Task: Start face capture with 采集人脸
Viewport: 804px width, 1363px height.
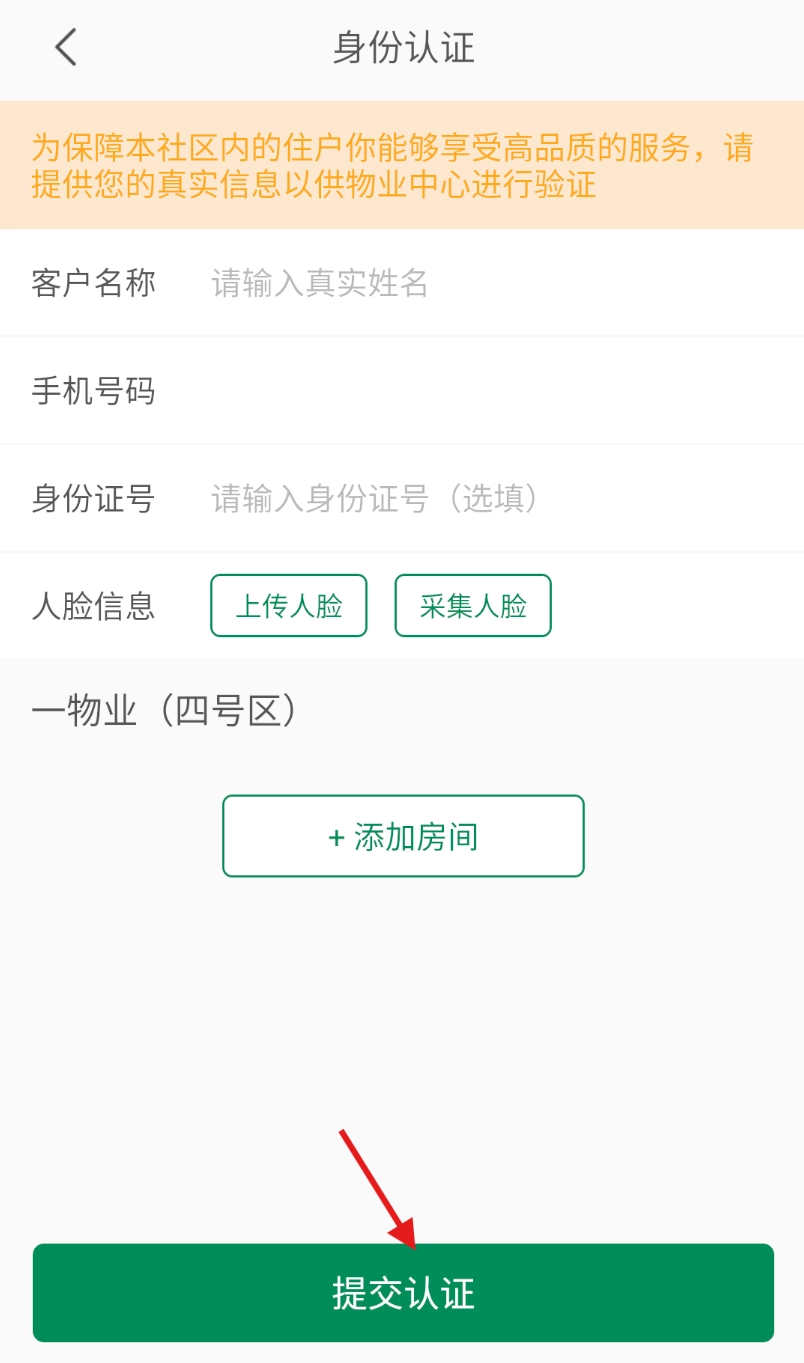Action: [x=473, y=605]
